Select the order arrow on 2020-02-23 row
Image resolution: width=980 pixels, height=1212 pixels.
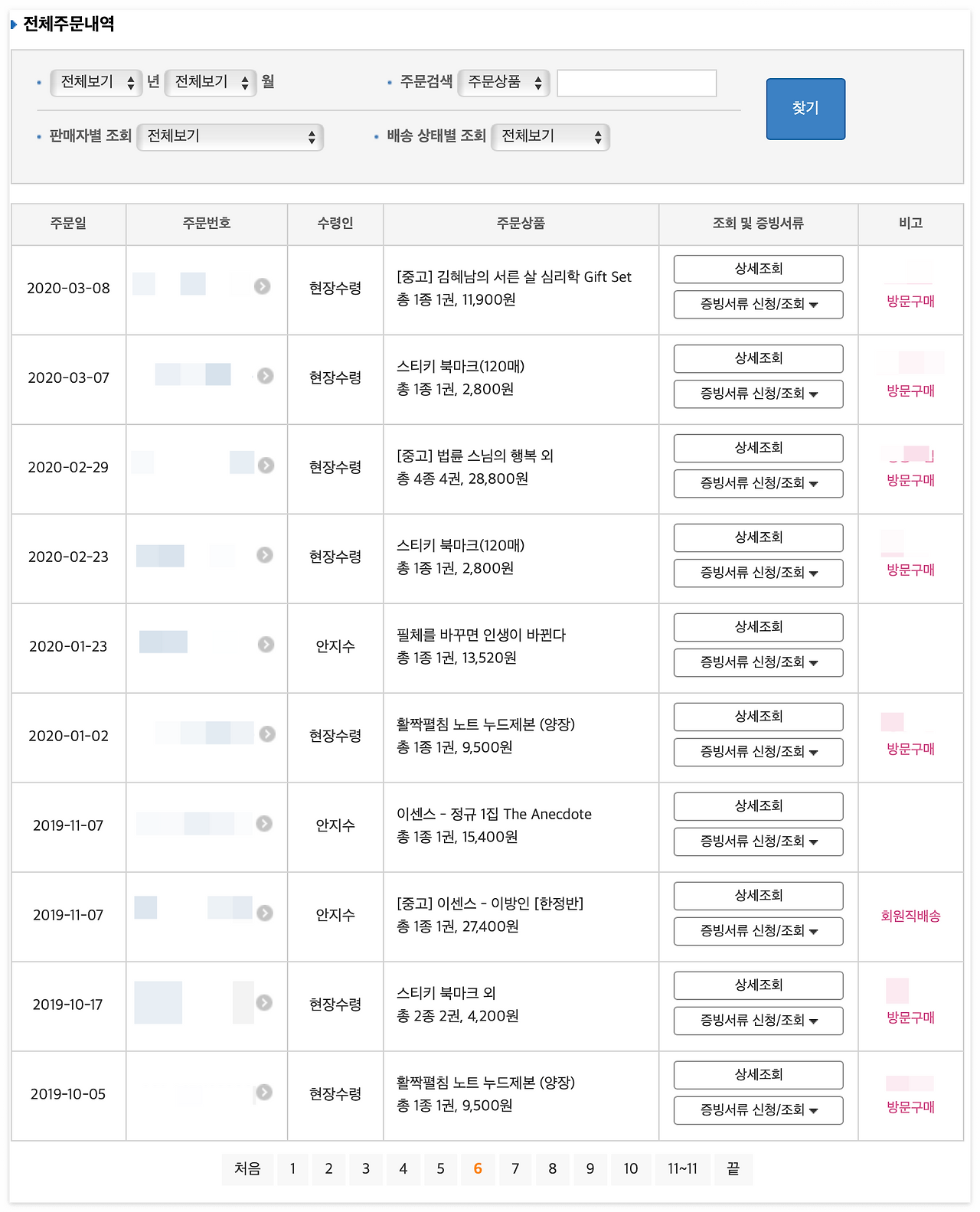[x=264, y=554]
